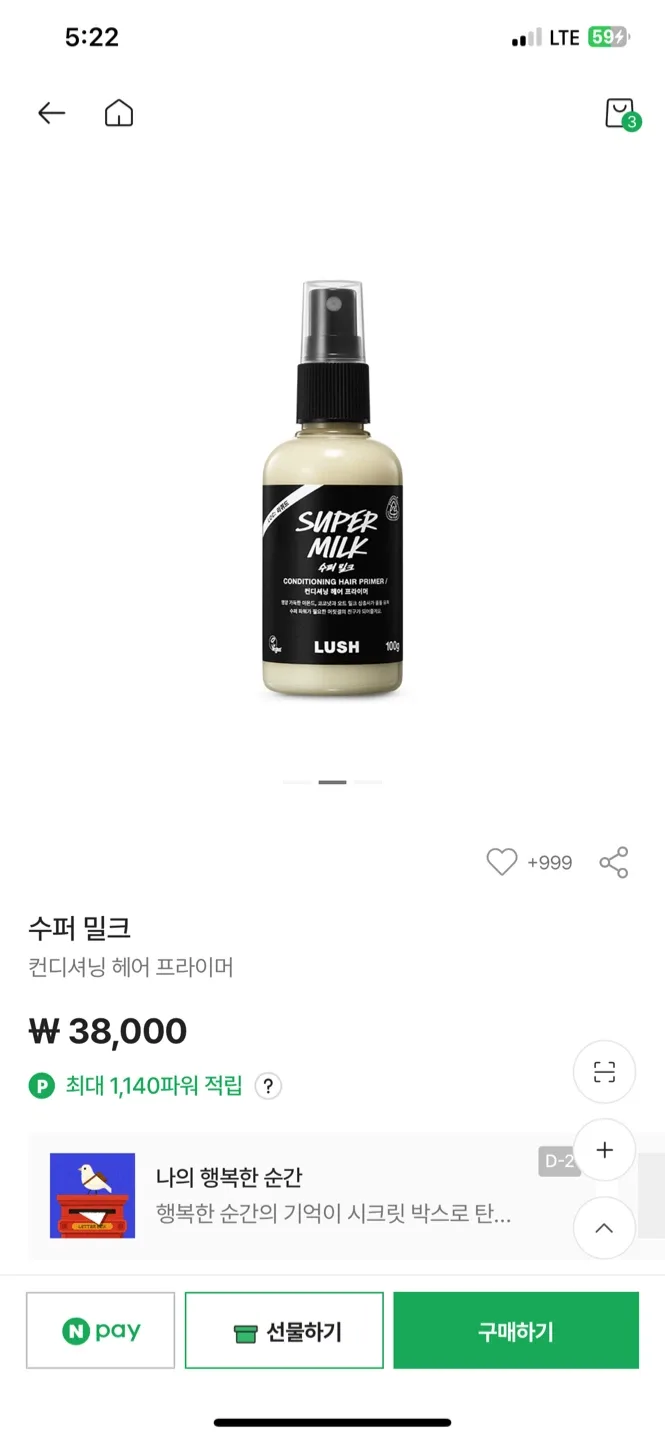Tap 선물하기 to send as gift
This screenshot has width=665, height=1440.
(285, 1331)
